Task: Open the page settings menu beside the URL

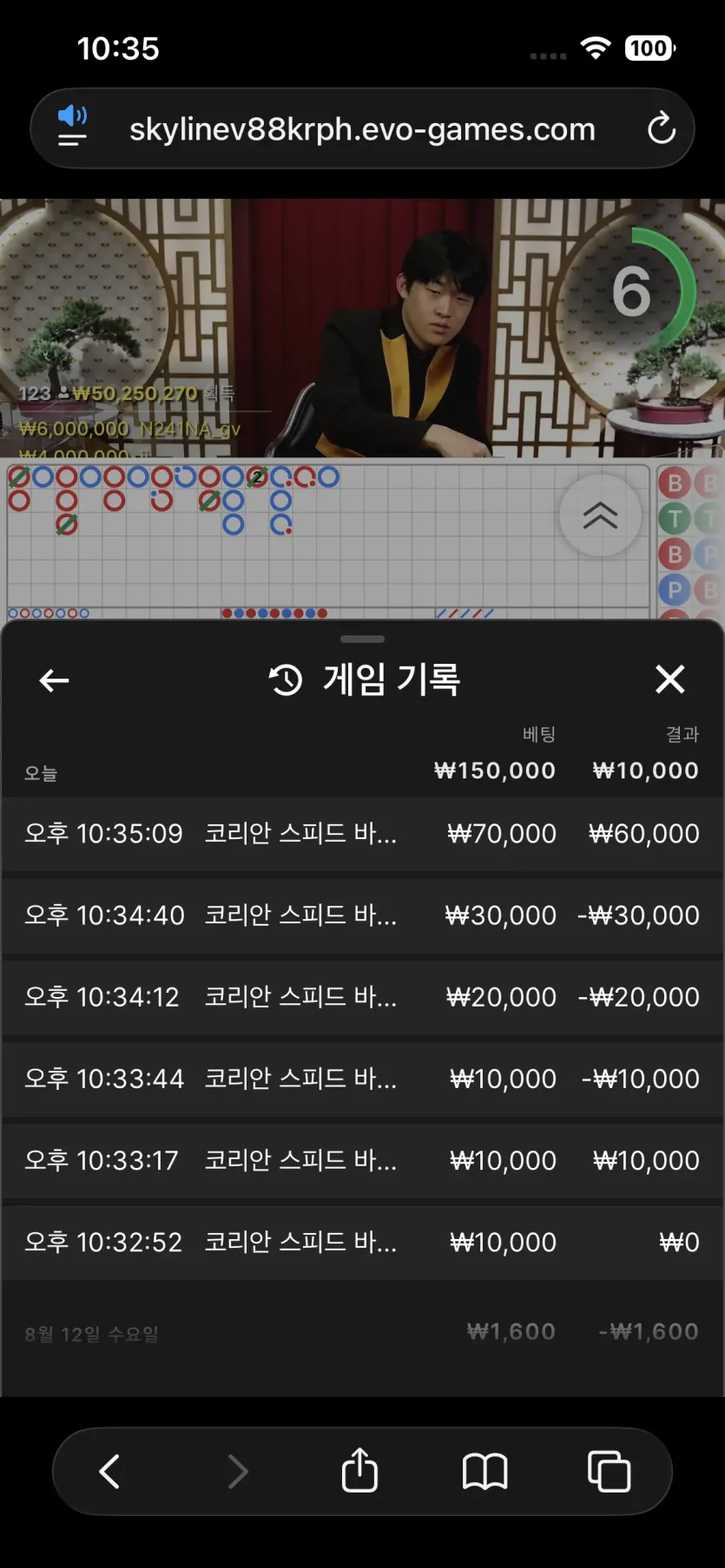Action: click(x=72, y=127)
